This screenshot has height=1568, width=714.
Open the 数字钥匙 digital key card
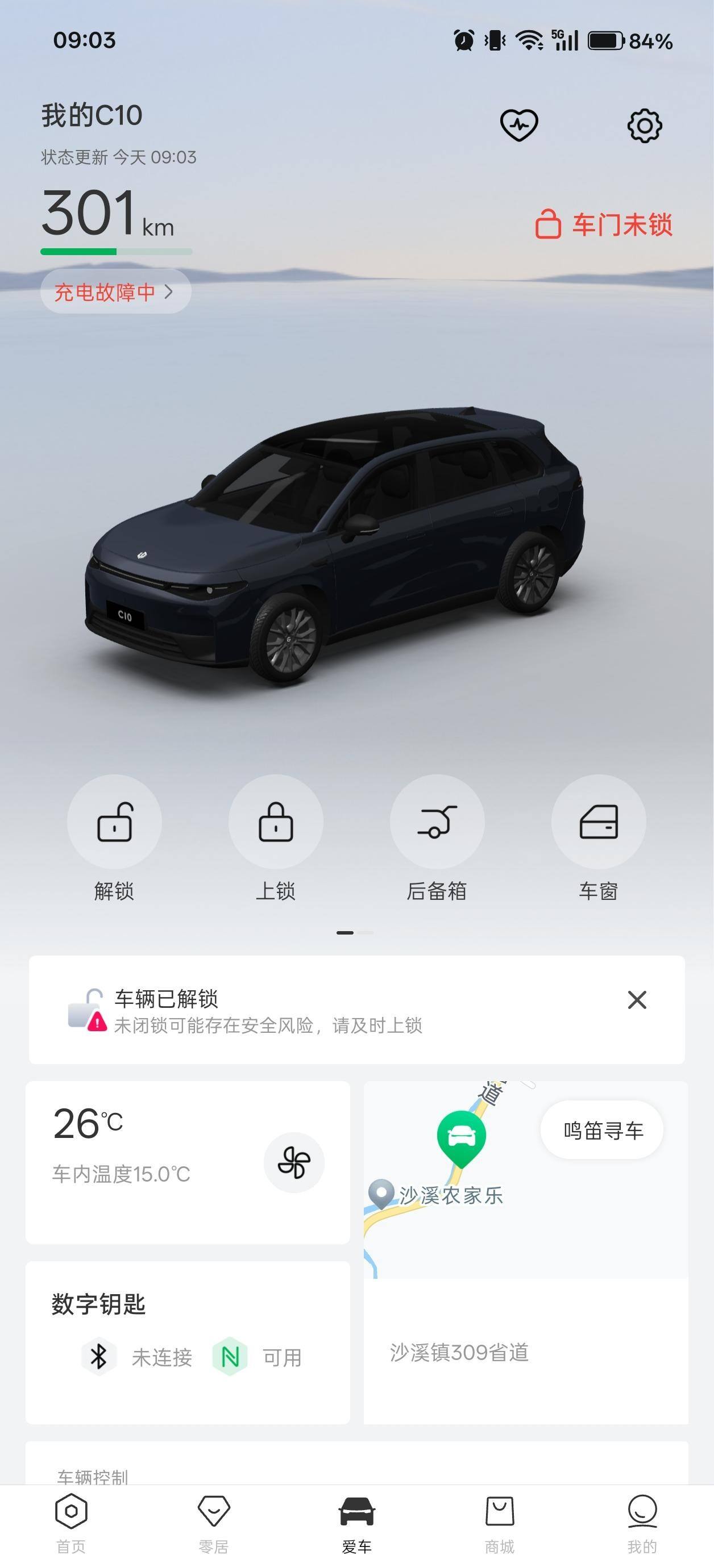188,1342
